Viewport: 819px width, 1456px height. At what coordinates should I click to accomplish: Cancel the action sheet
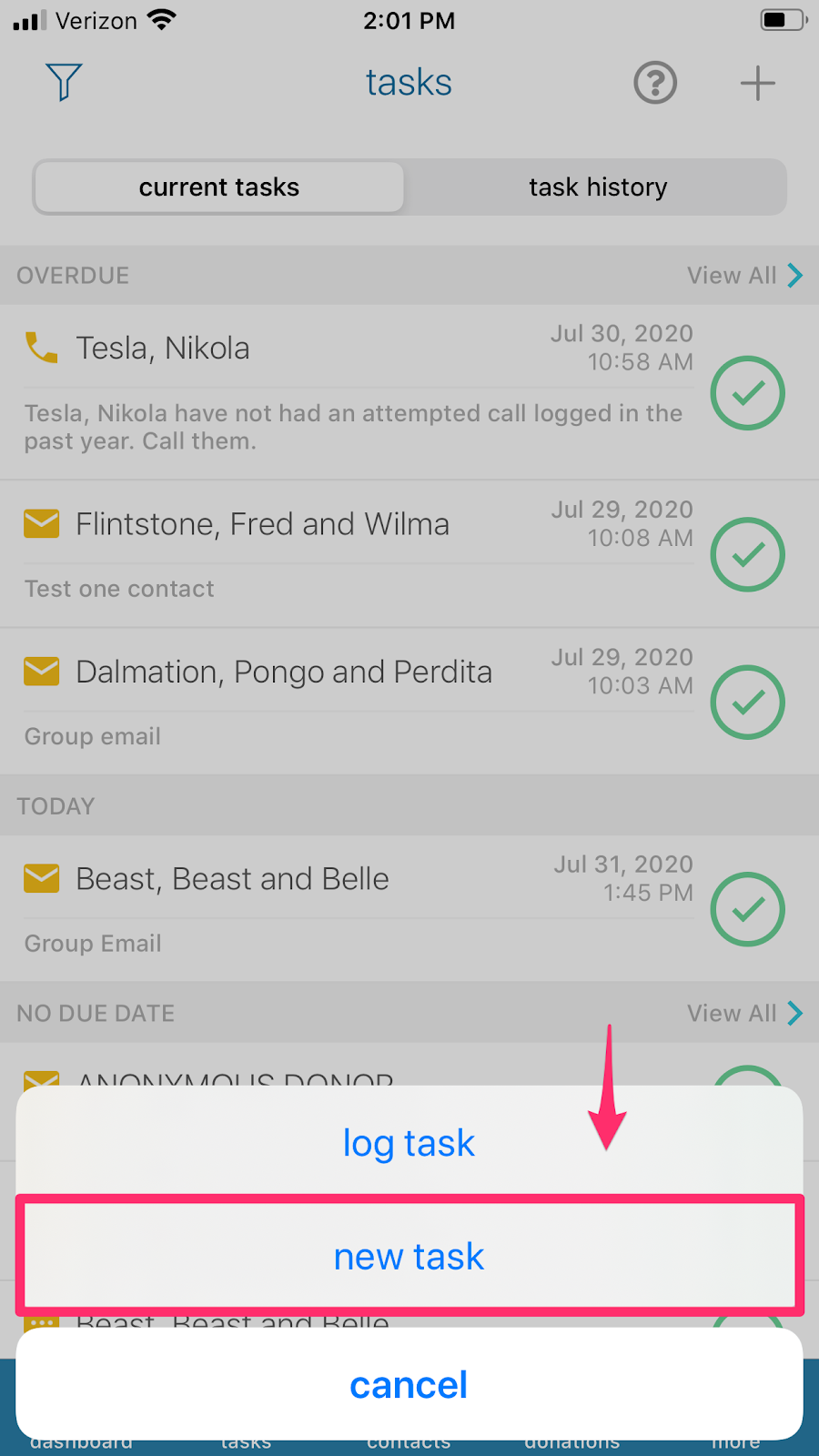[x=409, y=1385]
